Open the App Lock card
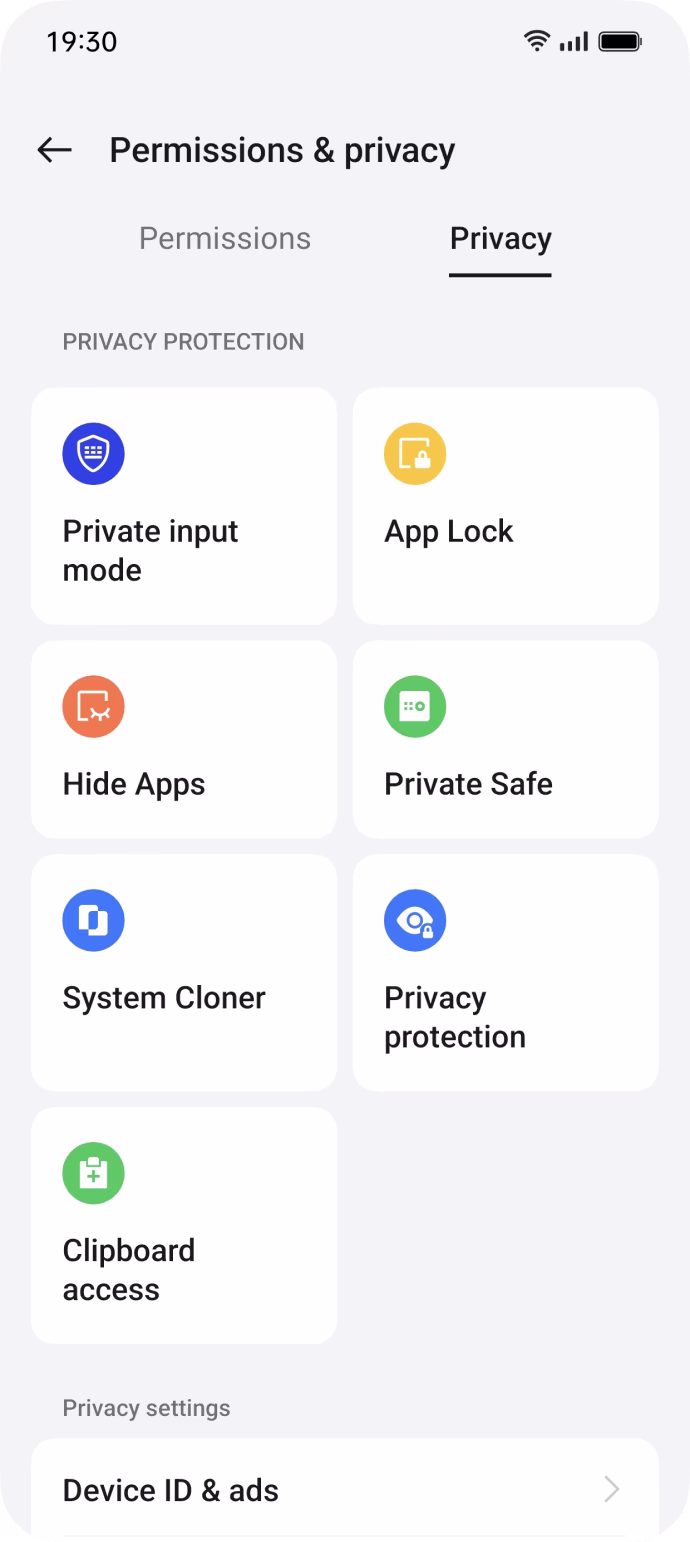 (x=505, y=506)
